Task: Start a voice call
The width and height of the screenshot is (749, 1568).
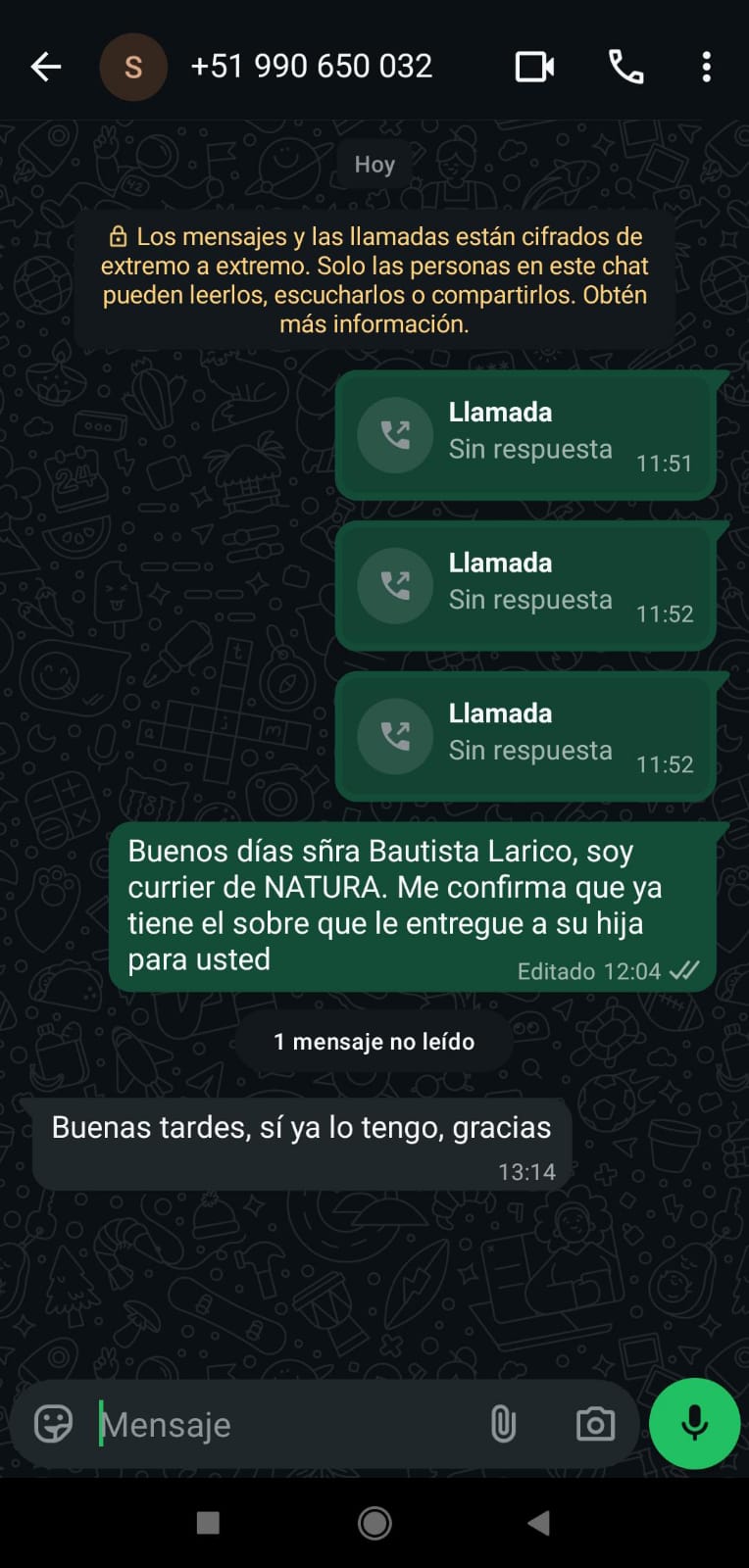Action: click(626, 67)
